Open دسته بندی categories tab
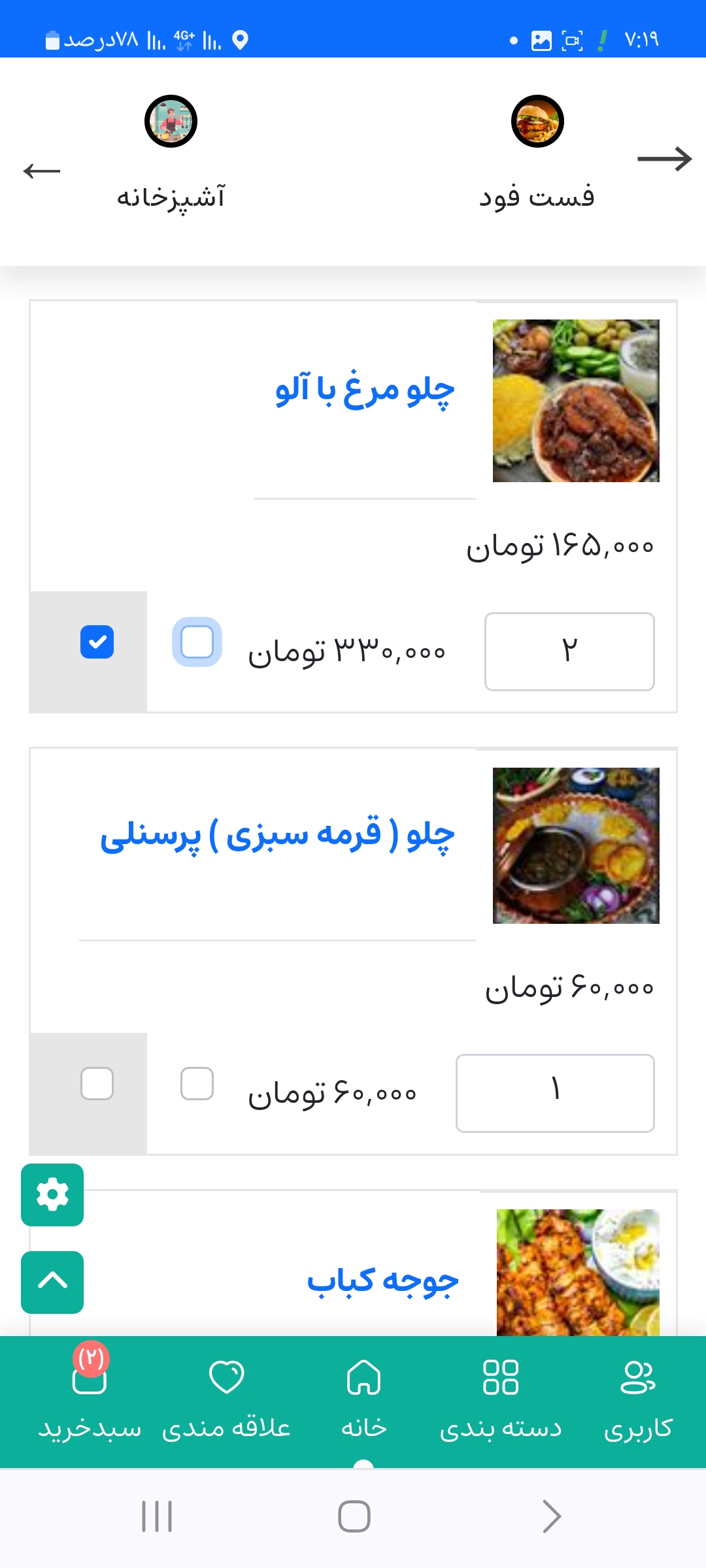 coord(501,1399)
